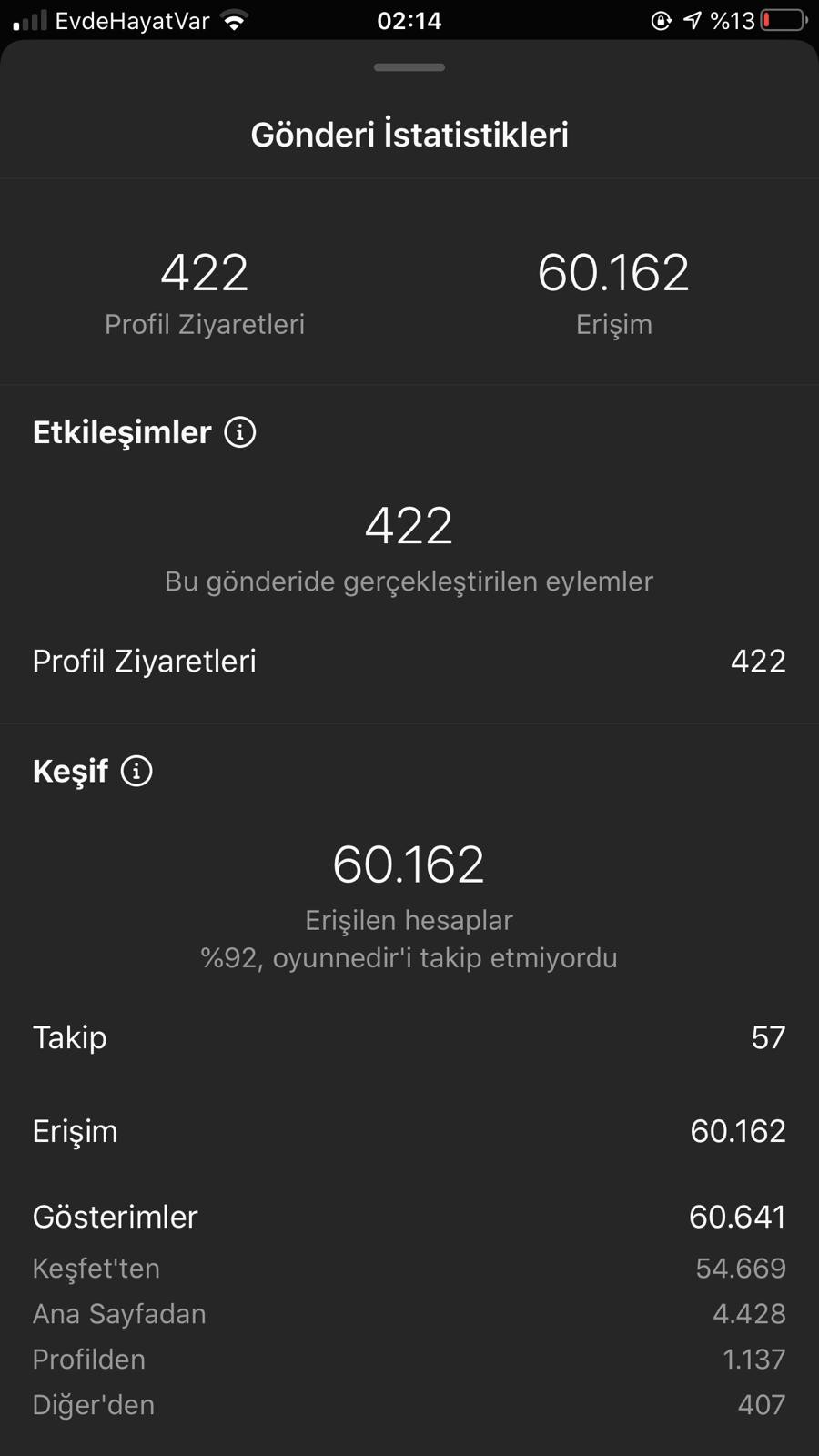Tap the info icon beside Keşif

tap(136, 772)
